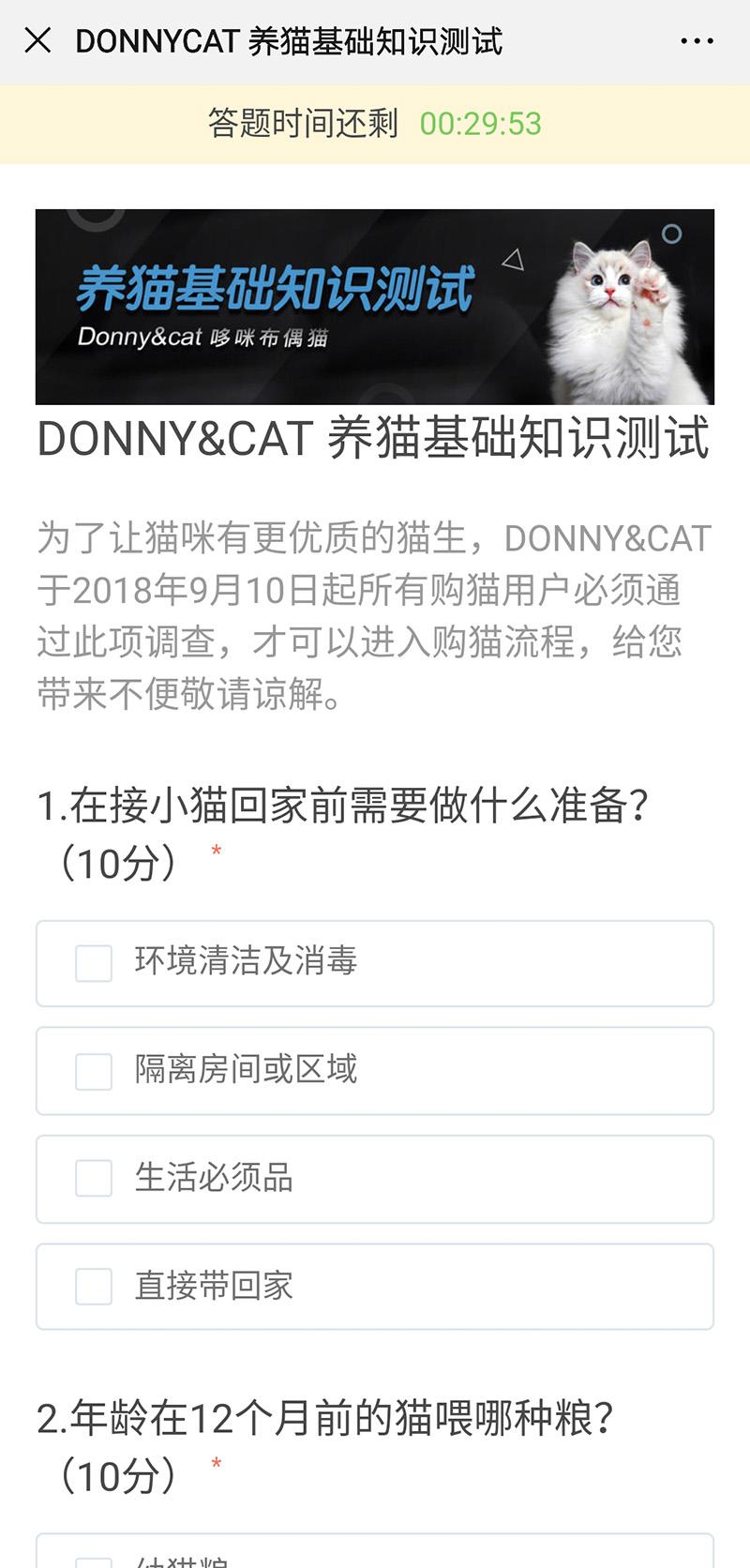Select the 生活必须品 option row

[375, 1179]
